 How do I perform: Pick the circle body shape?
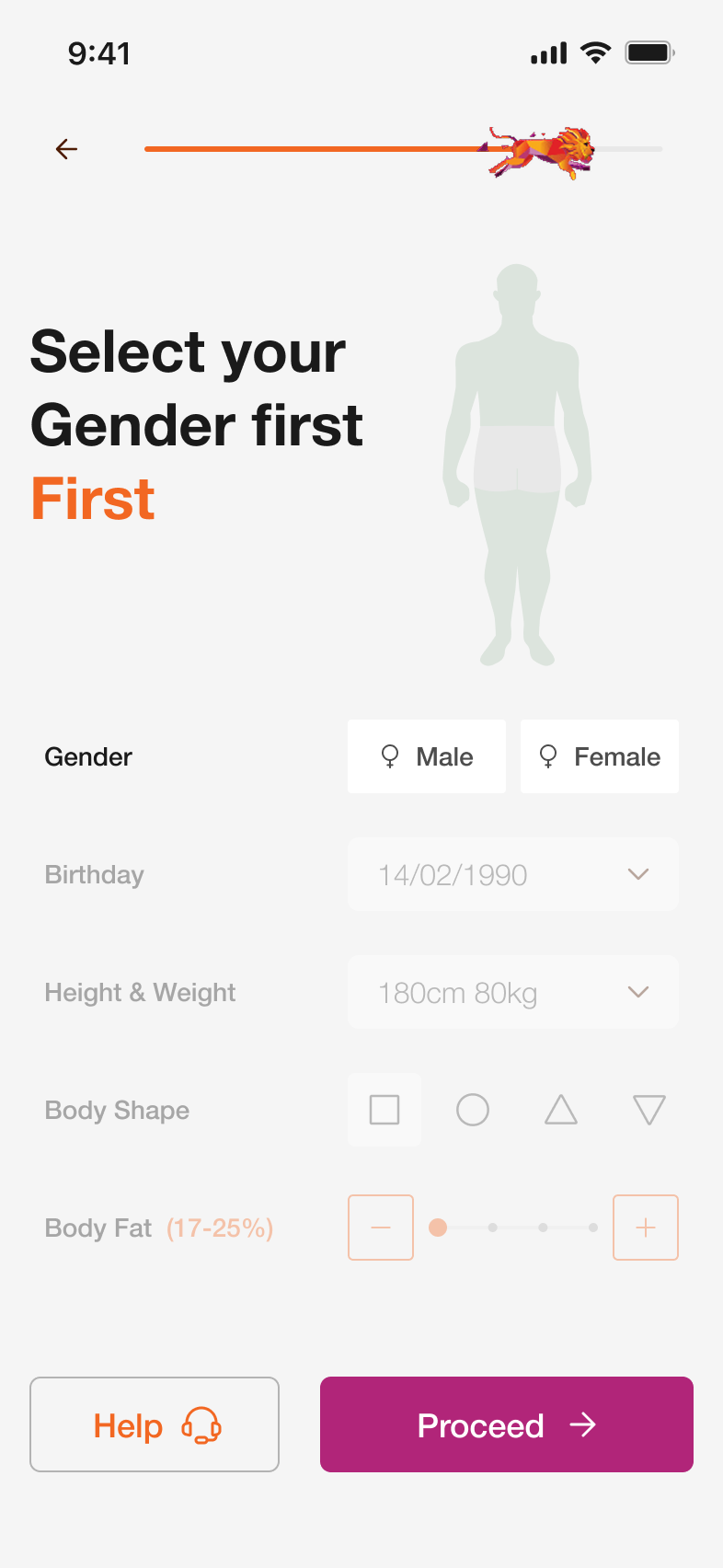473,1110
